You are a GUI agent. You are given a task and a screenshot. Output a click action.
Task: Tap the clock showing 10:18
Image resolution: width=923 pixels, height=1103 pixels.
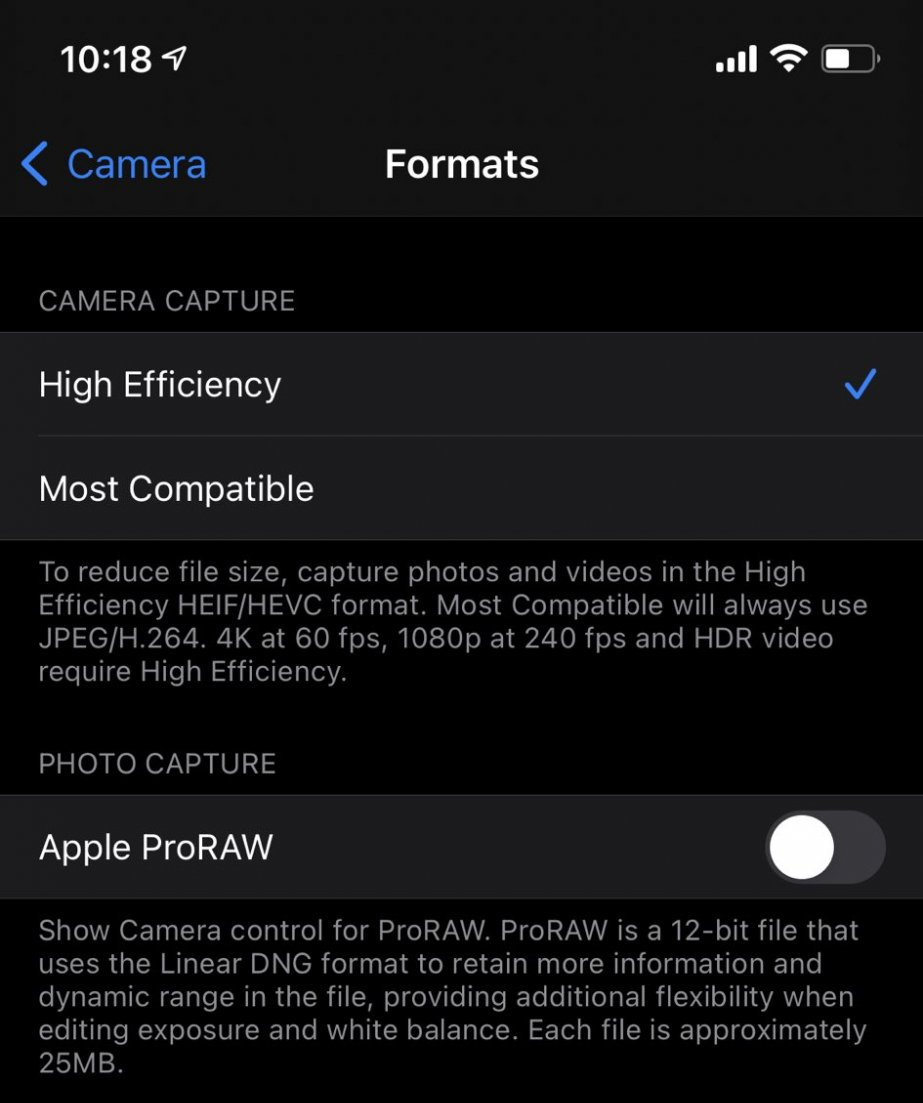pyautogui.click(x=103, y=58)
